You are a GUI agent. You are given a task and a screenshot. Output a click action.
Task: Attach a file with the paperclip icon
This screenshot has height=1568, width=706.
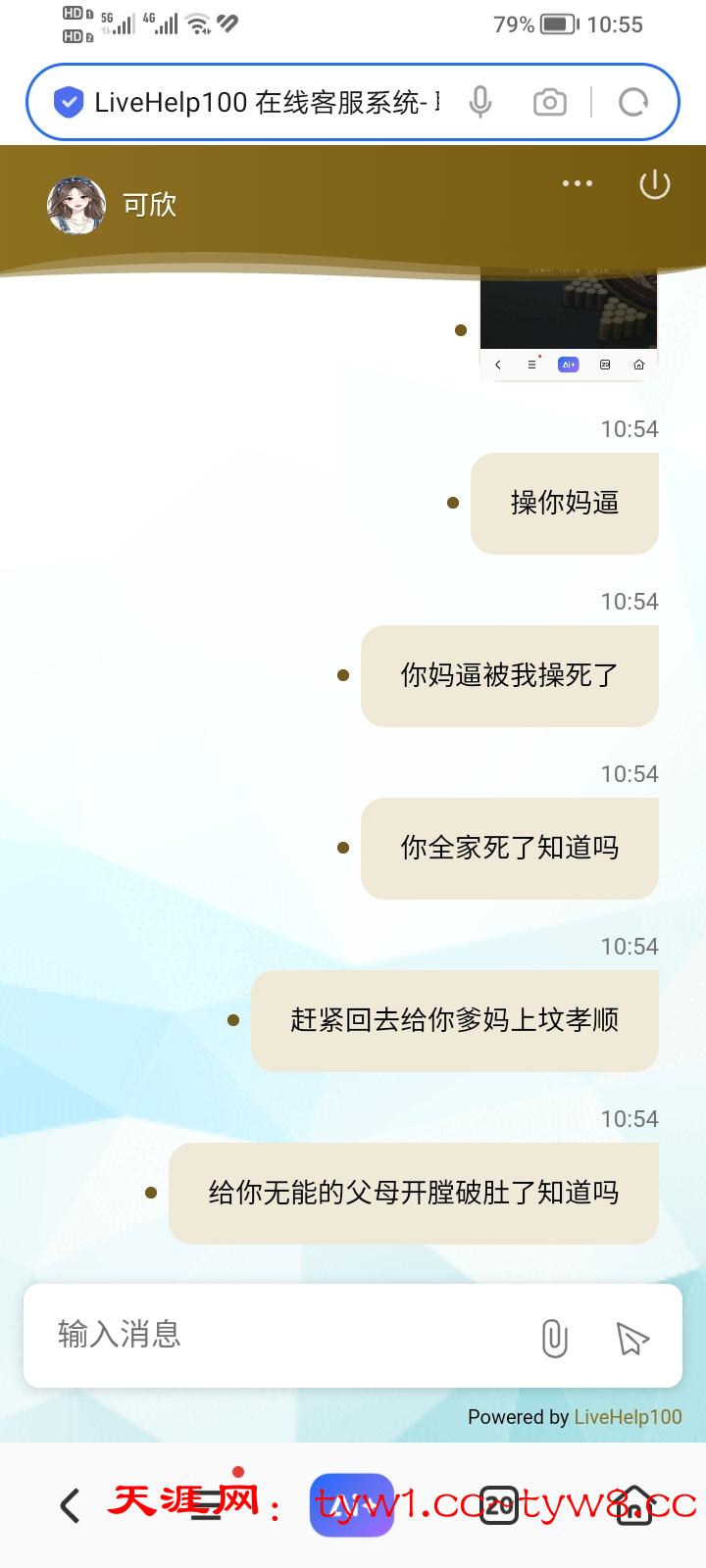point(554,1337)
